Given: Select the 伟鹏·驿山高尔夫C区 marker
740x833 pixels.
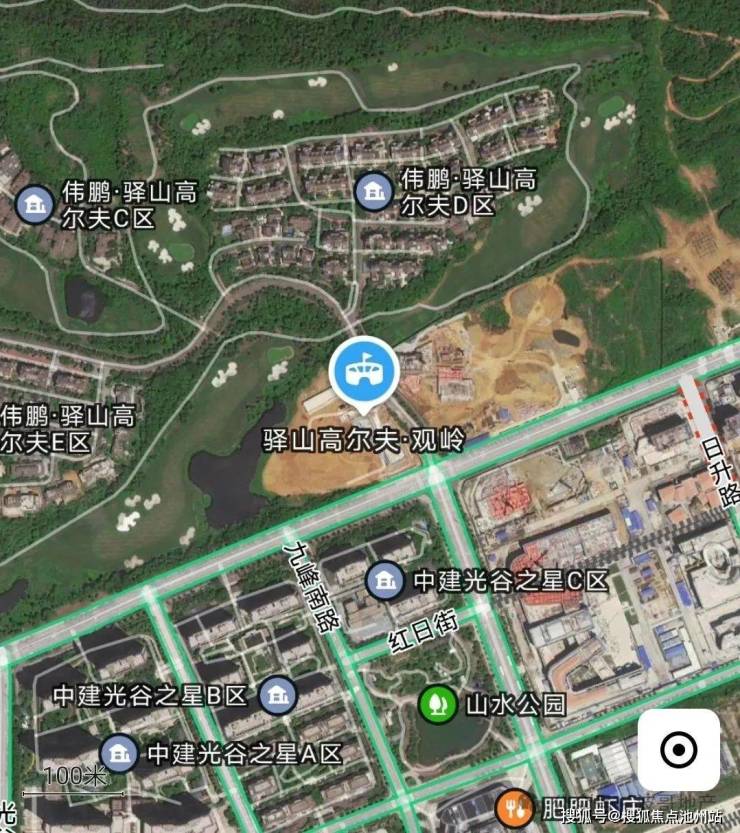Looking at the screenshot, I should [x=35, y=205].
